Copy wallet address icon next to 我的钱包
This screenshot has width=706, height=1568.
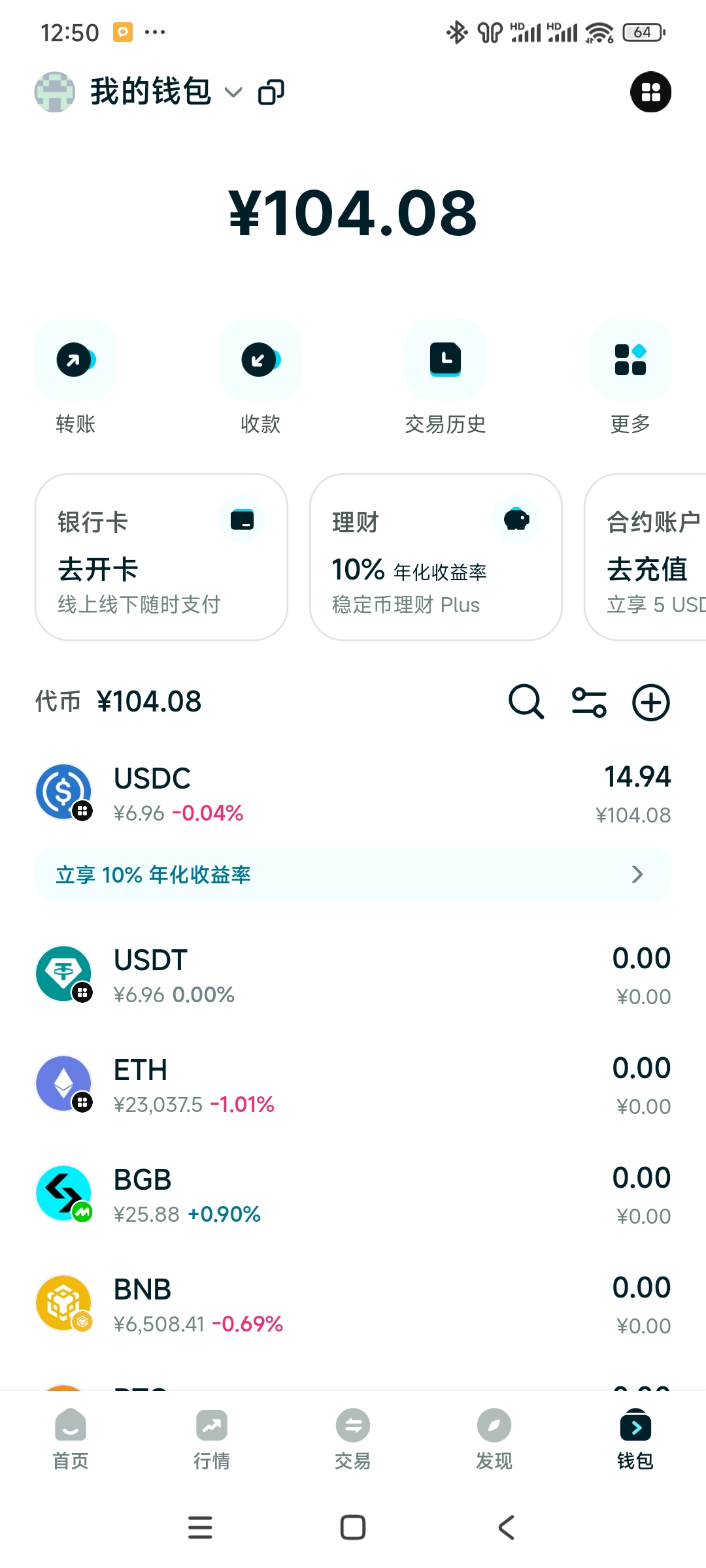[x=271, y=92]
